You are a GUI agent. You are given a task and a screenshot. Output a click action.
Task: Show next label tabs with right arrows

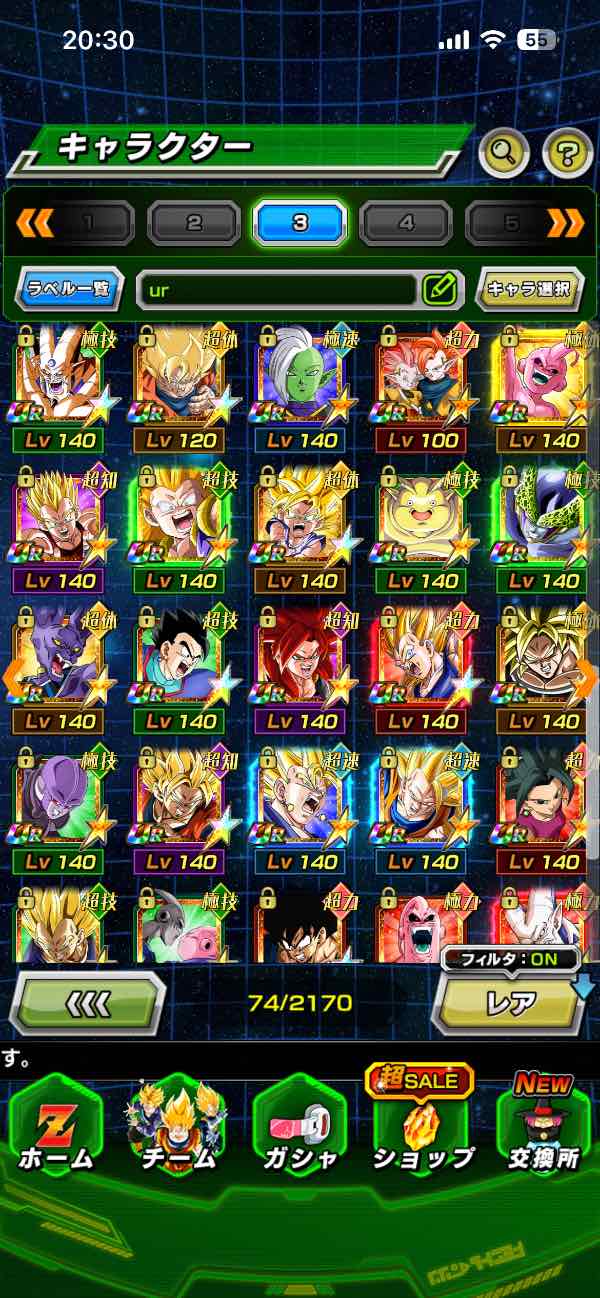click(565, 222)
